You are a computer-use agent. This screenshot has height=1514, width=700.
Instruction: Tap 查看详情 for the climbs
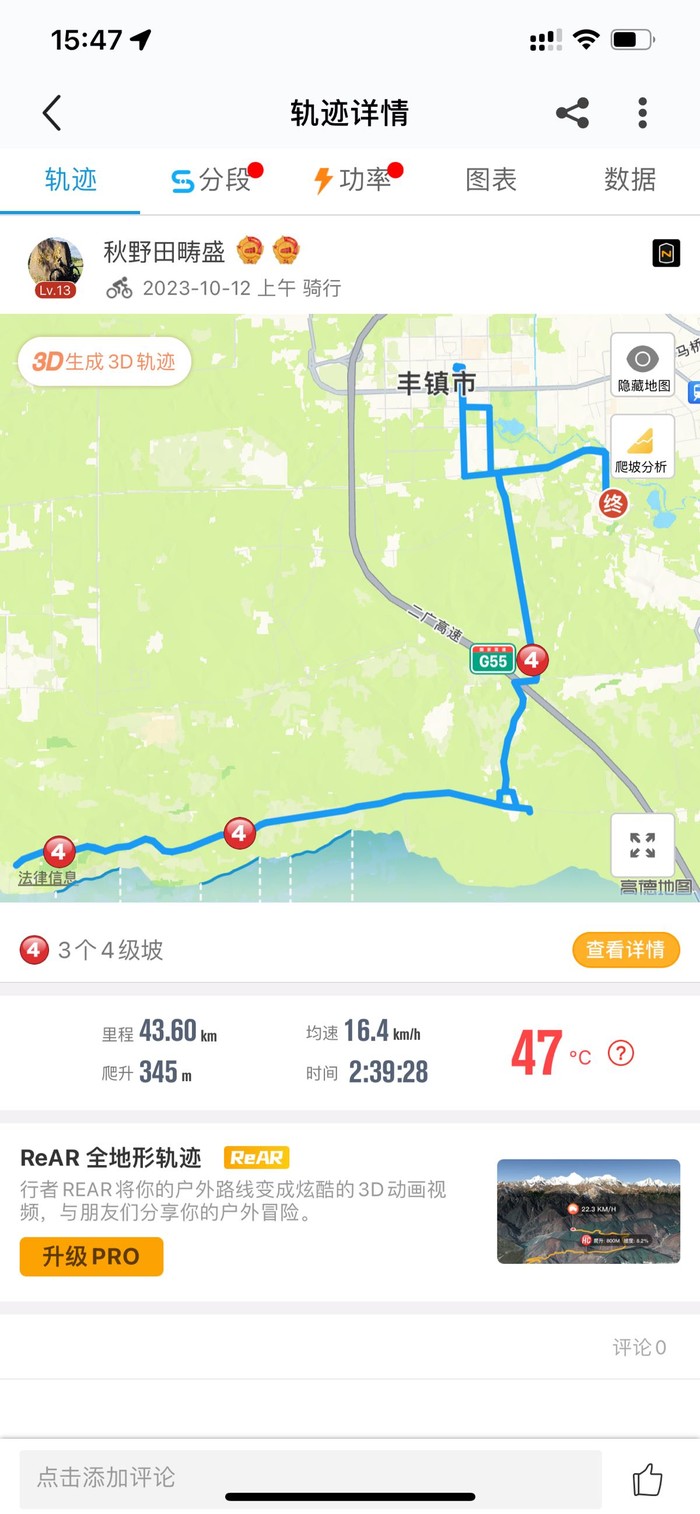pyautogui.click(x=625, y=950)
